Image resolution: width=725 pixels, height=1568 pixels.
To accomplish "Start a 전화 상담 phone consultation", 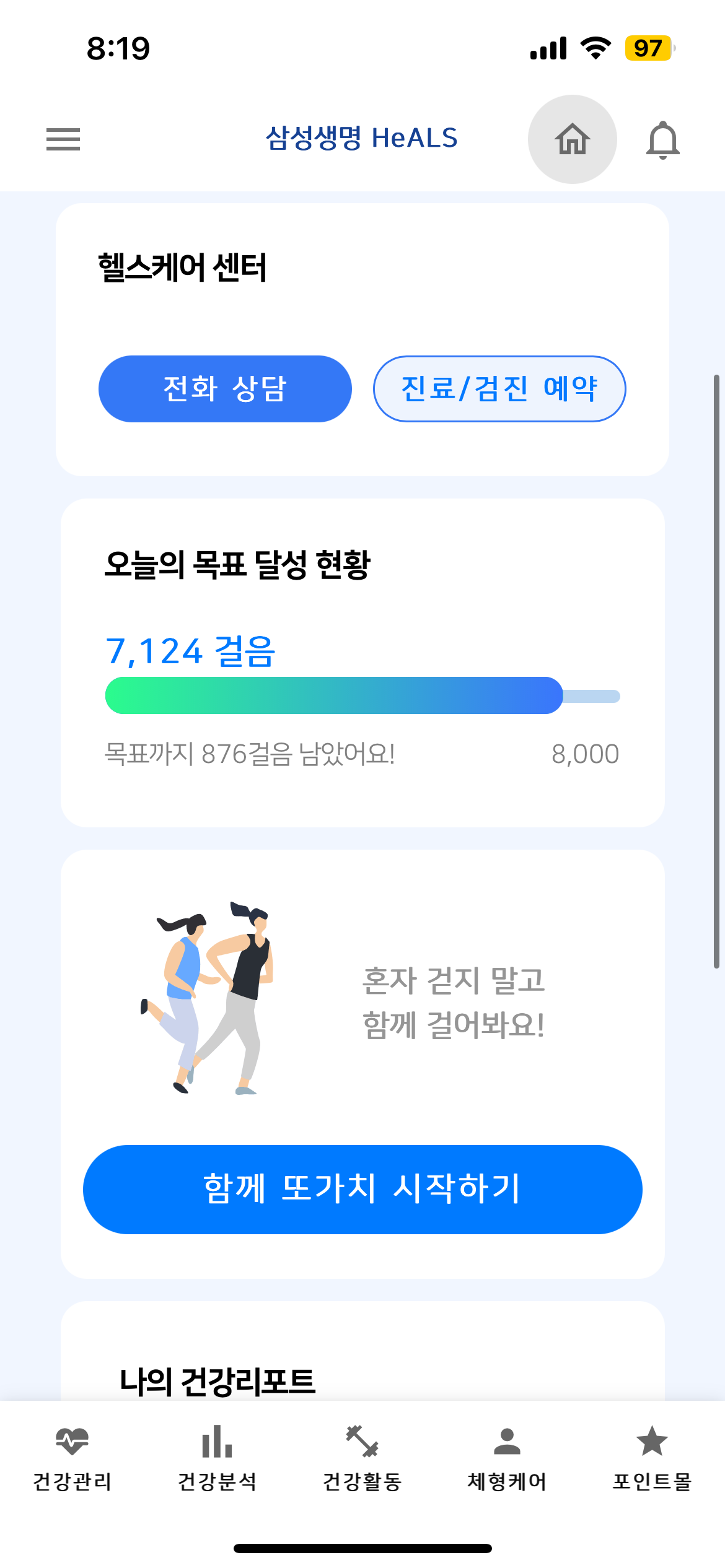I will click(x=225, y=389).
